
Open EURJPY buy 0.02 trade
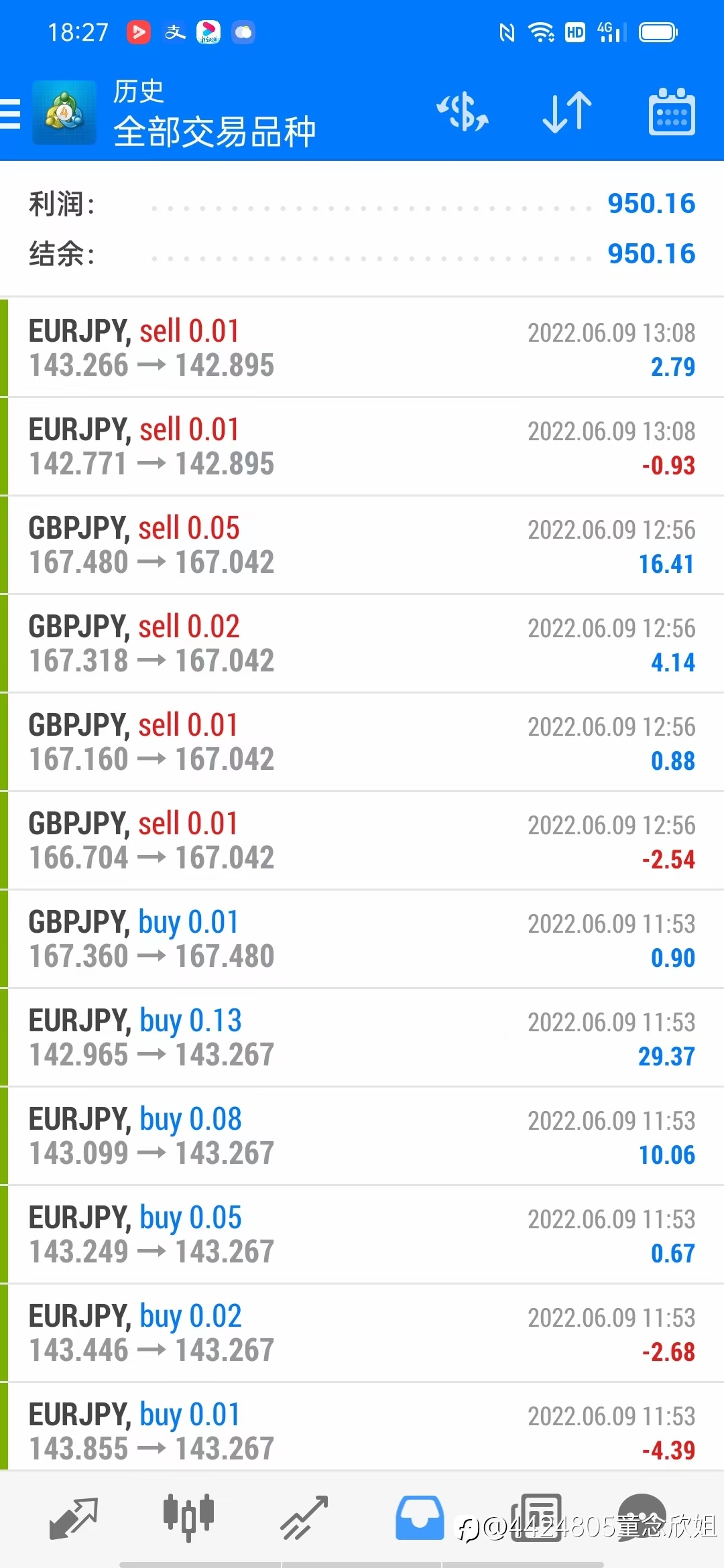pyautogui.click(x=362, y=1333)
